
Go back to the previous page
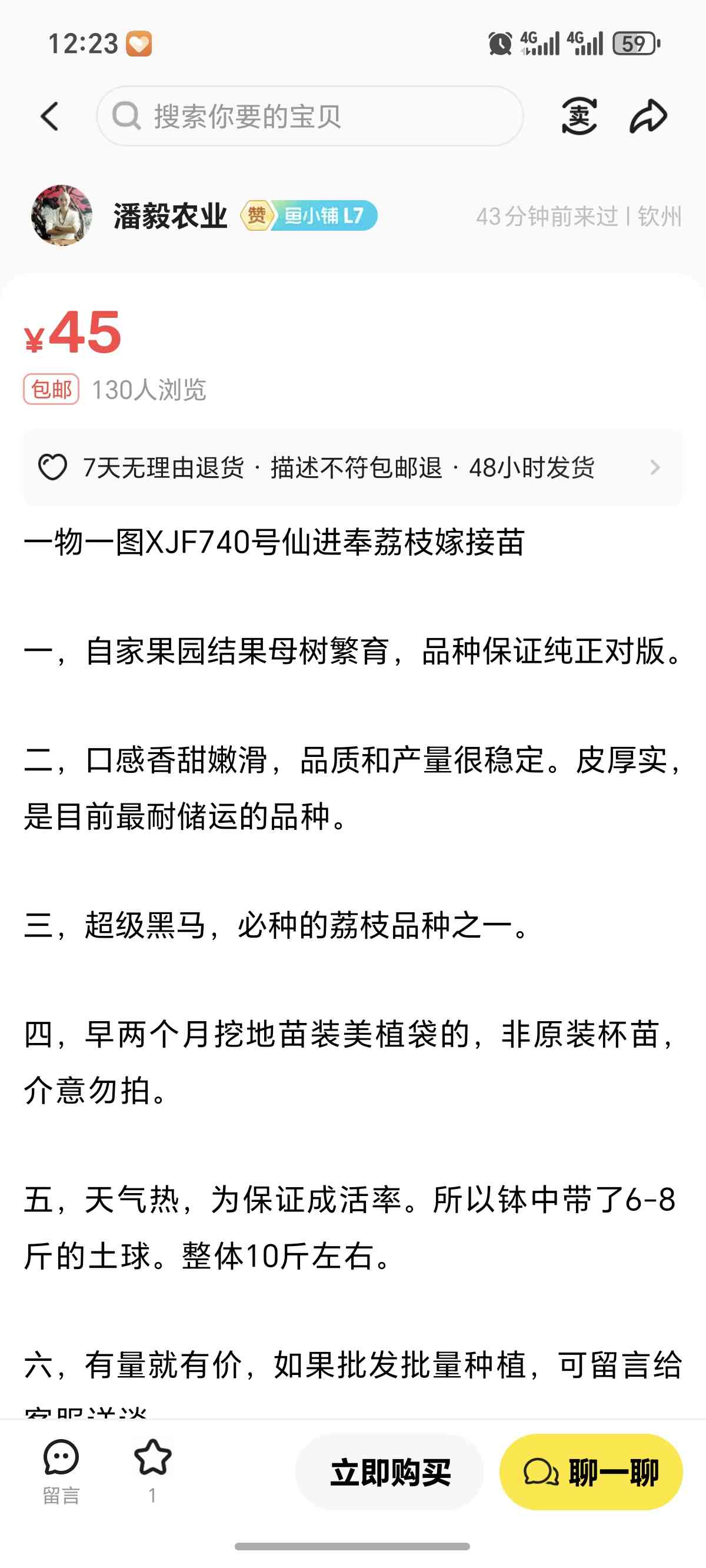coord(50,117)
